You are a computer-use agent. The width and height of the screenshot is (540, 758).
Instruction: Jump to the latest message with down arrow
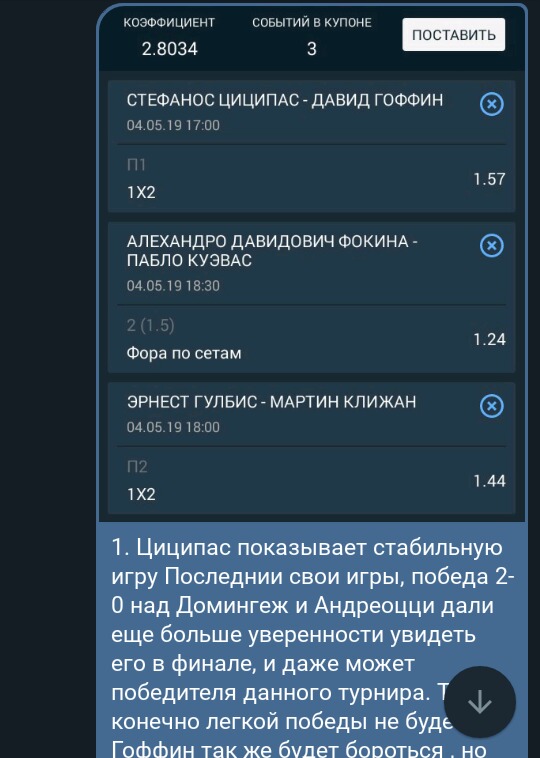tap(480, 702)
